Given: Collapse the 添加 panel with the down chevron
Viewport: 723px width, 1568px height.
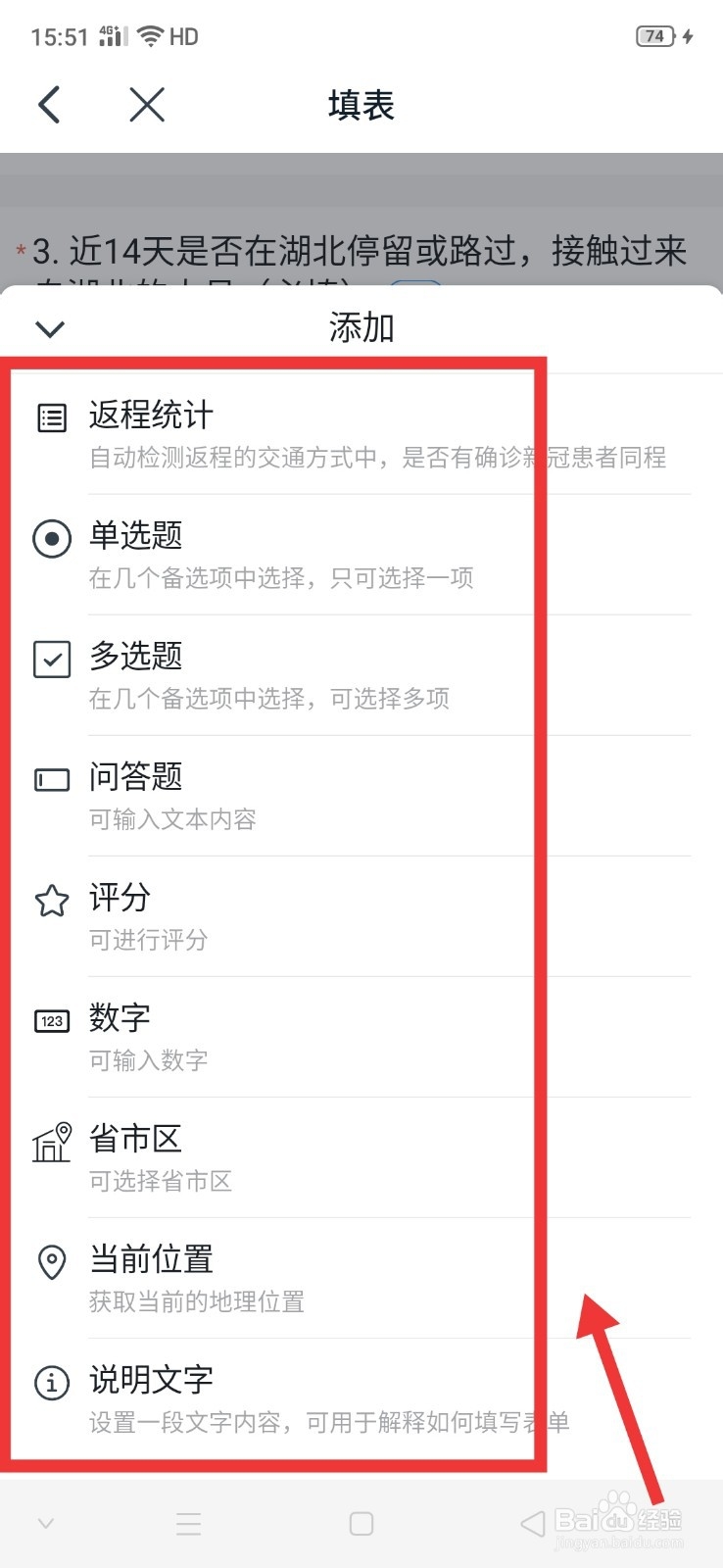Looking at the screenshot, I should click(49, 327).
